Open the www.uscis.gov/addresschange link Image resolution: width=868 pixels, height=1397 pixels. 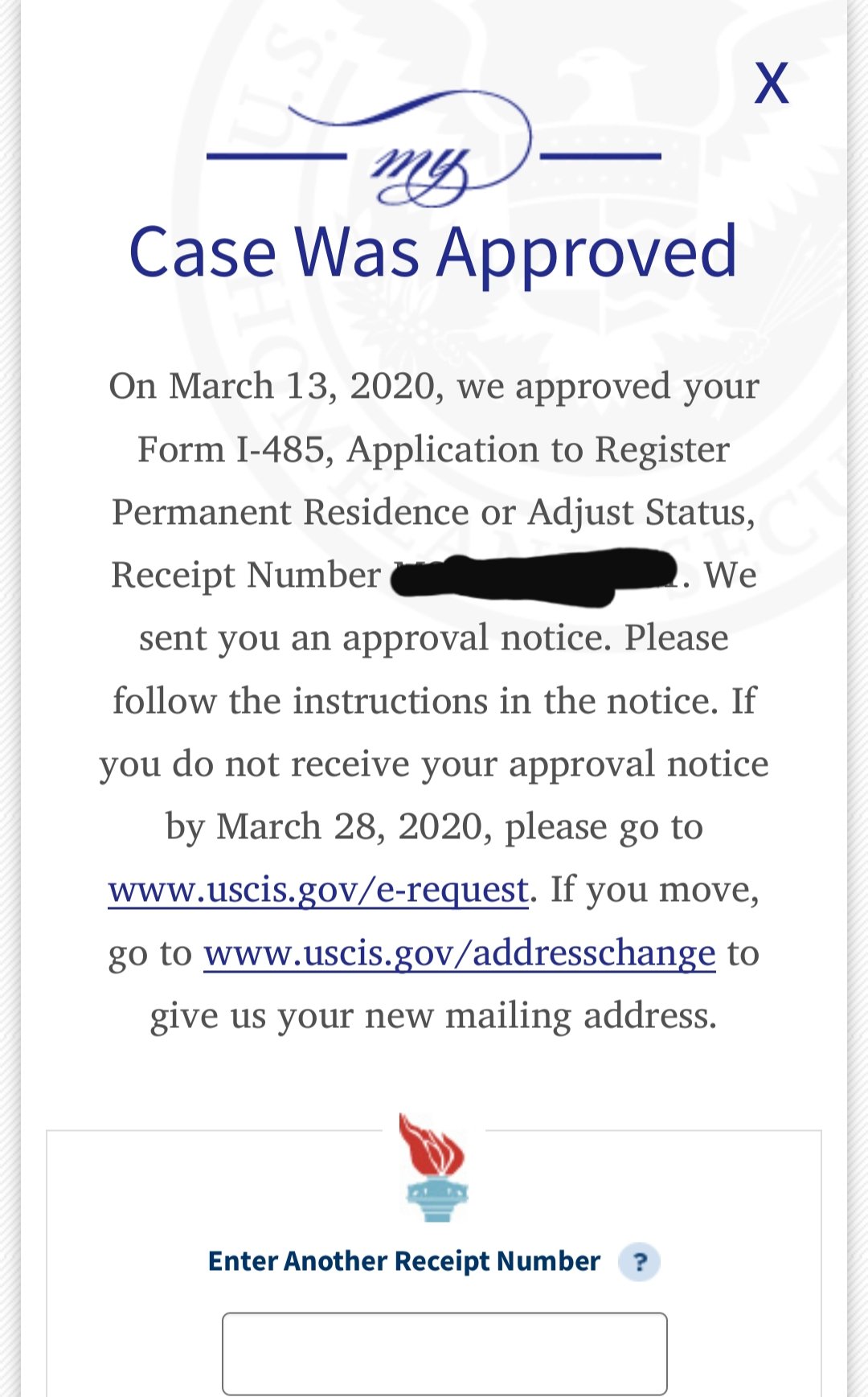click(x=460, y=953)
